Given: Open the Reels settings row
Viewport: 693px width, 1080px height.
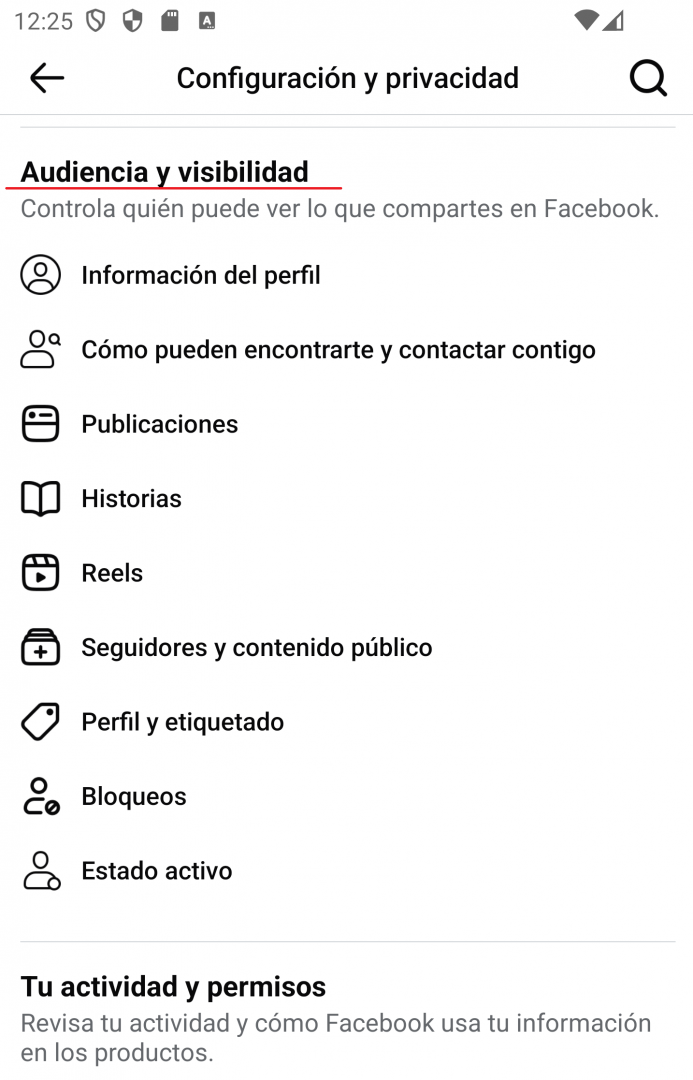Looking at the screenshot, I should pos(112,573).
